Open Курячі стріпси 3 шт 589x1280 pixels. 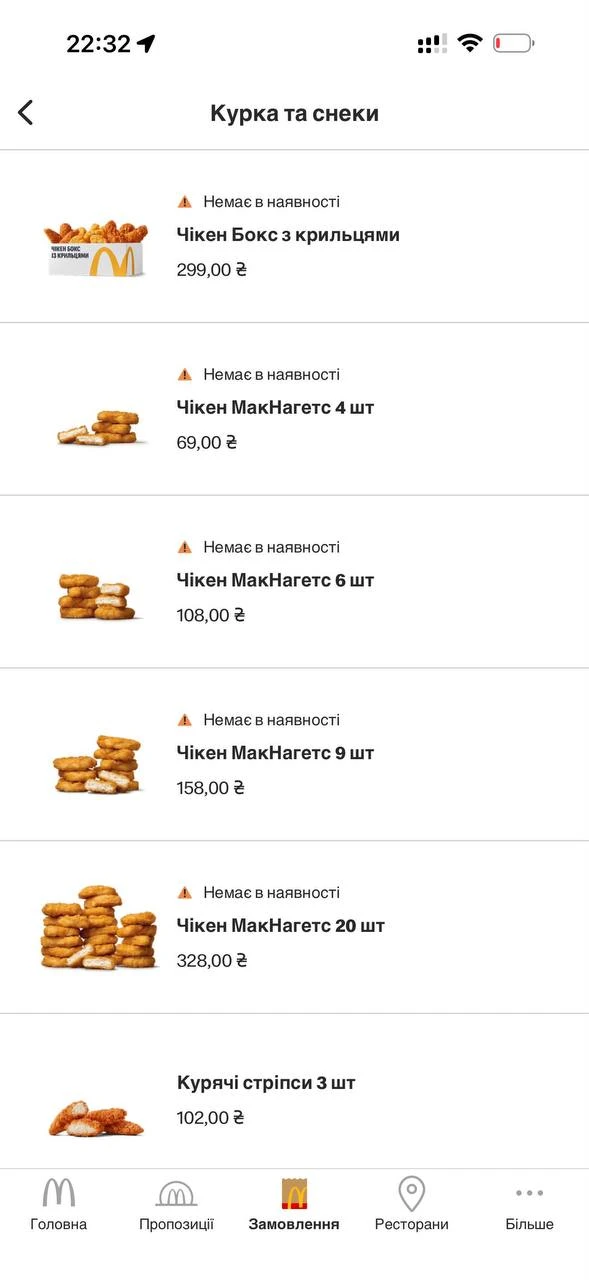click(294, 1091)
